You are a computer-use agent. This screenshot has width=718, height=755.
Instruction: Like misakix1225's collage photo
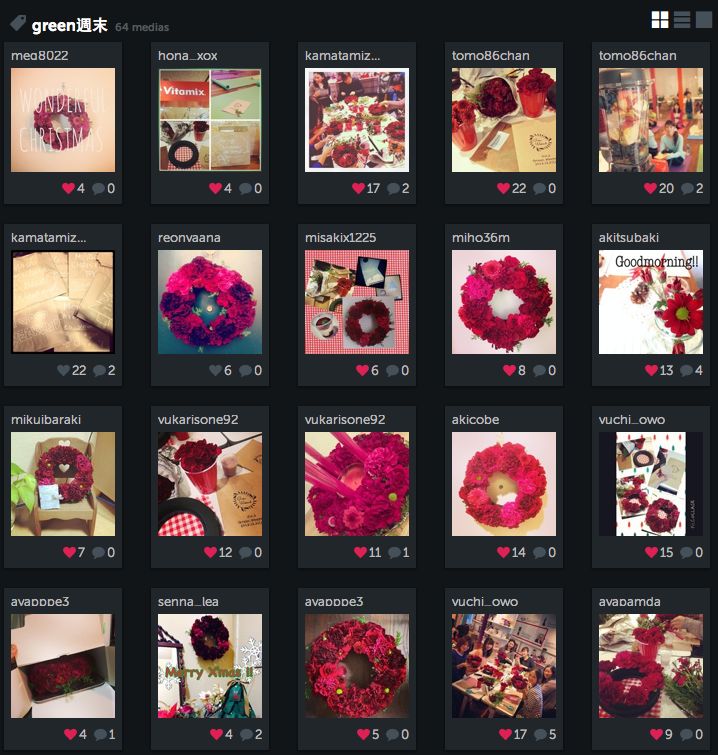tap(362, 370)
